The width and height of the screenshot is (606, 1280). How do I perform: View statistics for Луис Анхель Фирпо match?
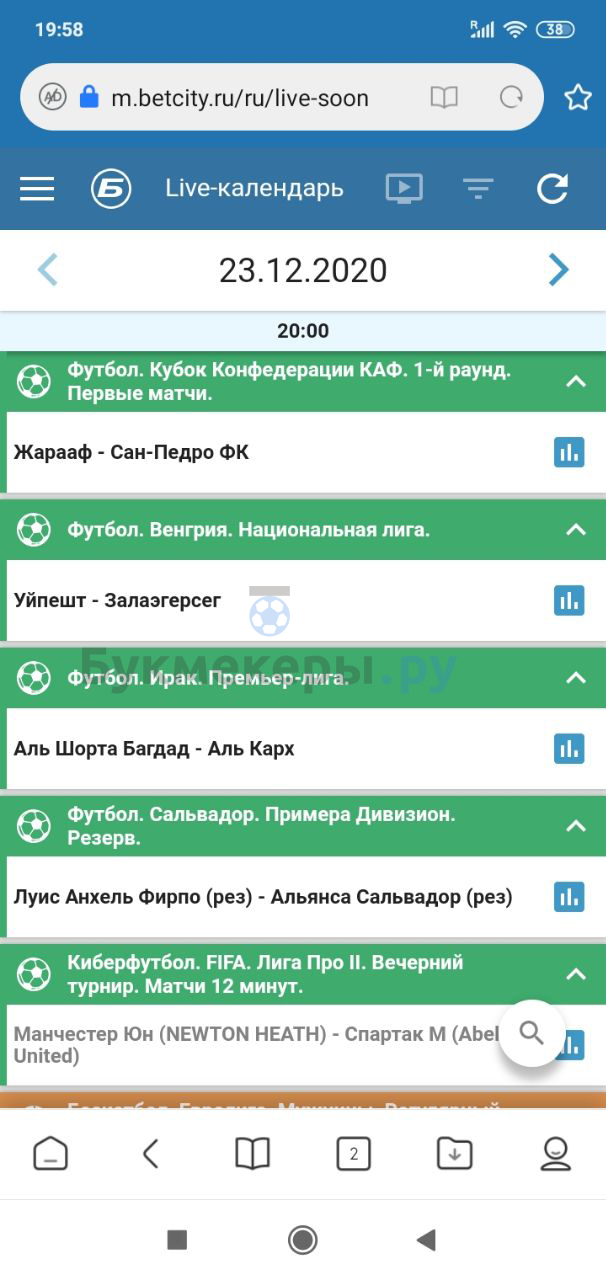pos(569,896)
